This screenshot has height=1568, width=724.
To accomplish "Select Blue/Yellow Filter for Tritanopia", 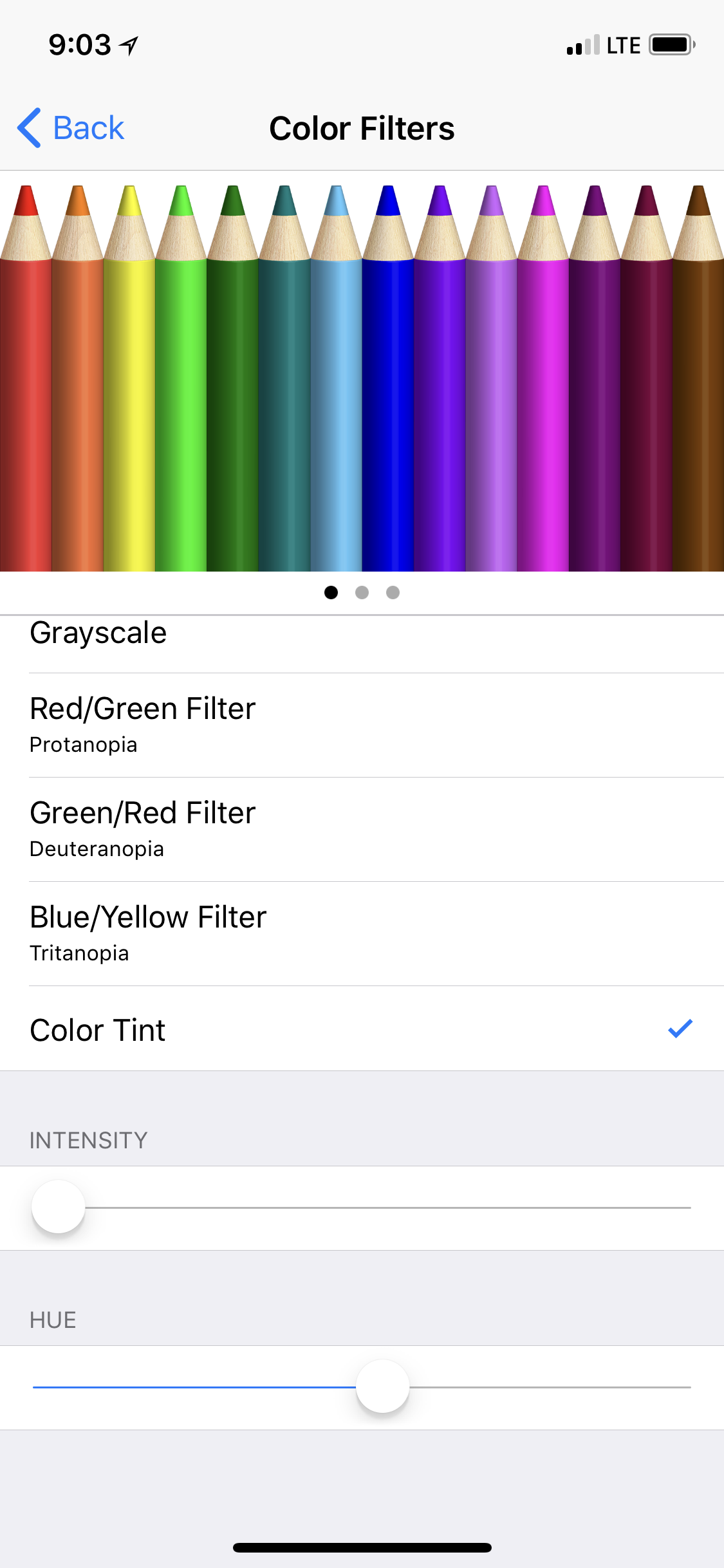I will click(x=362, y=934).
